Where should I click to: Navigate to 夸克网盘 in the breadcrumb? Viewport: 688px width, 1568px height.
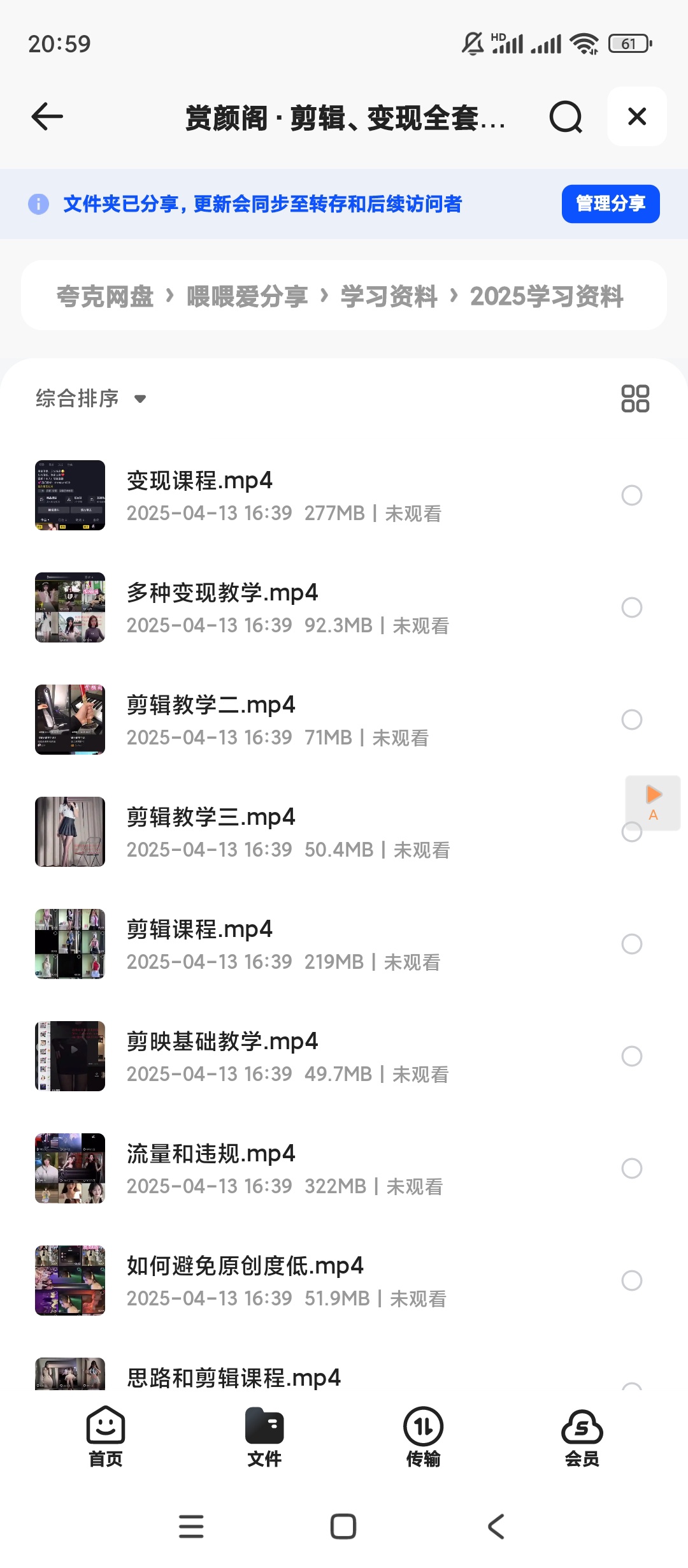pyautogui.click(x=105, y=296)
